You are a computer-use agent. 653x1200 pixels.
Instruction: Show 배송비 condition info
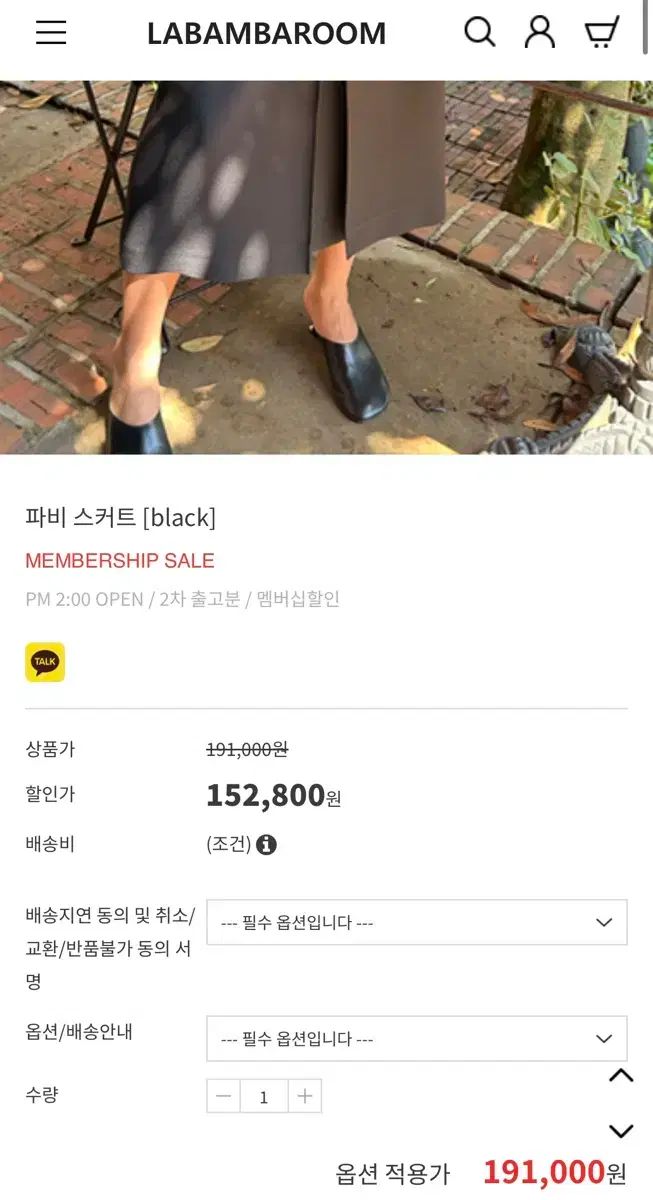point(266,845)
